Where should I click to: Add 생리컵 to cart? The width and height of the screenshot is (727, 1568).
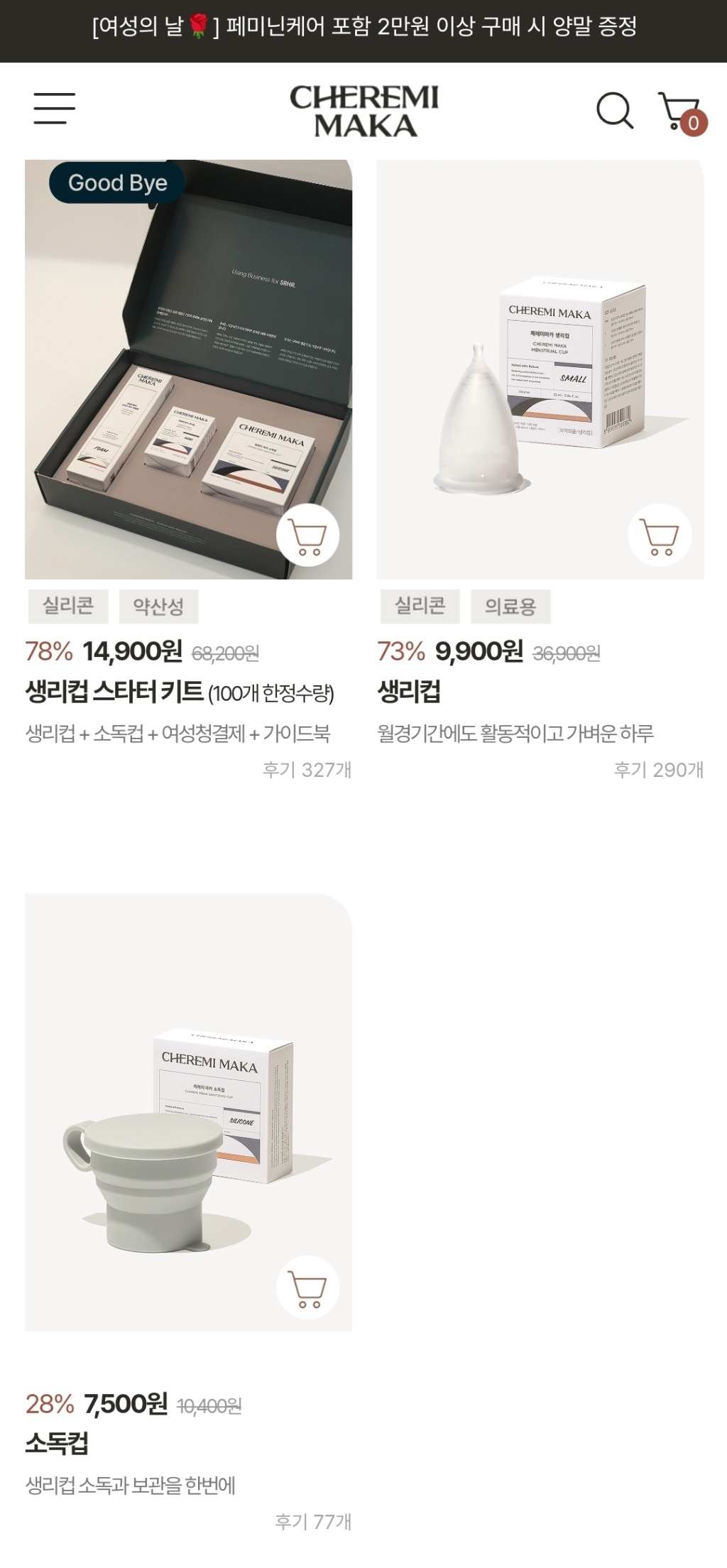660,535
